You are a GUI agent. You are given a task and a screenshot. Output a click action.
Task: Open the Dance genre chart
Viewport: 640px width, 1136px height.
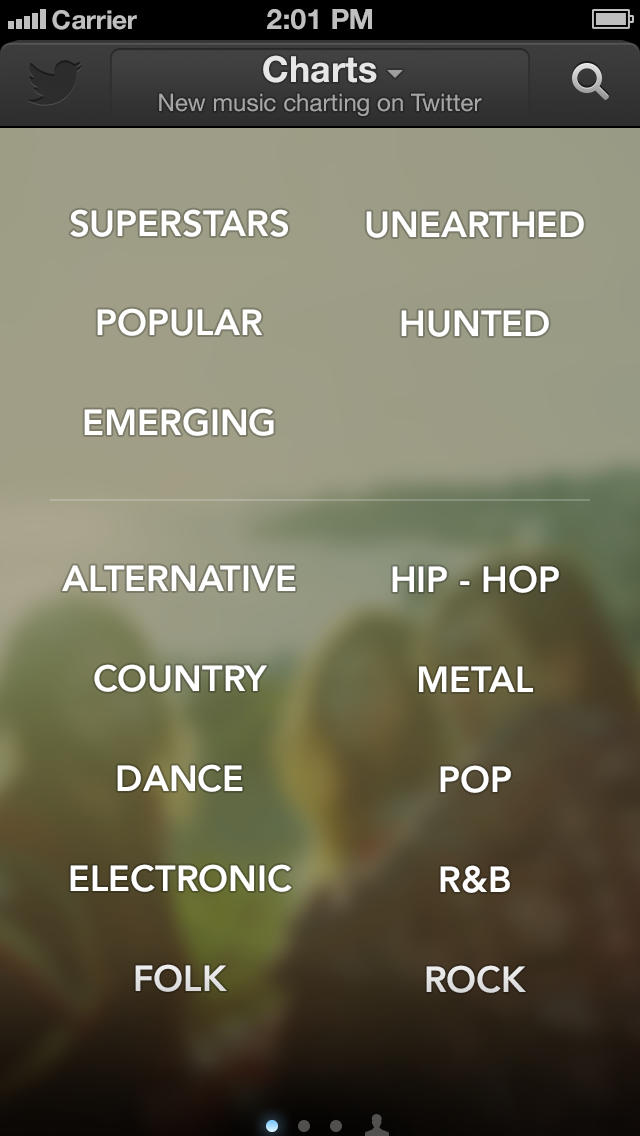pos(180,779)
